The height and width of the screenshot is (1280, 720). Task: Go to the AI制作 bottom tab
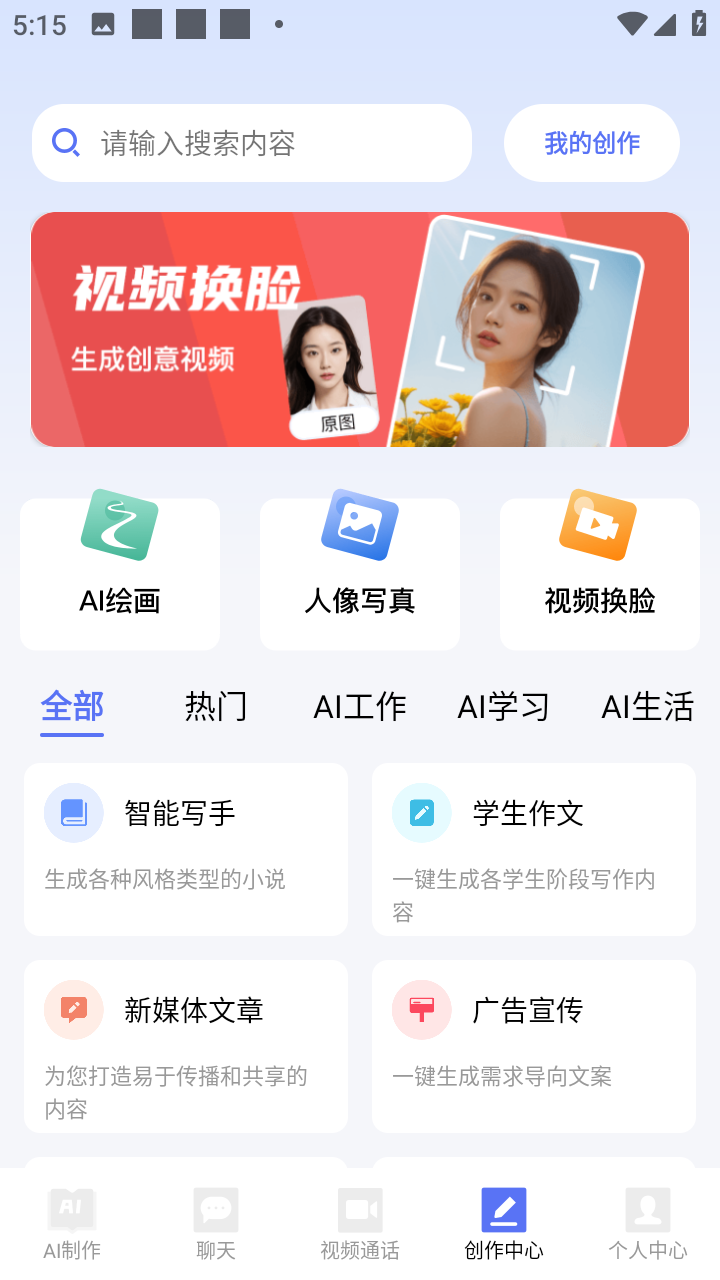coord(72,1224)
